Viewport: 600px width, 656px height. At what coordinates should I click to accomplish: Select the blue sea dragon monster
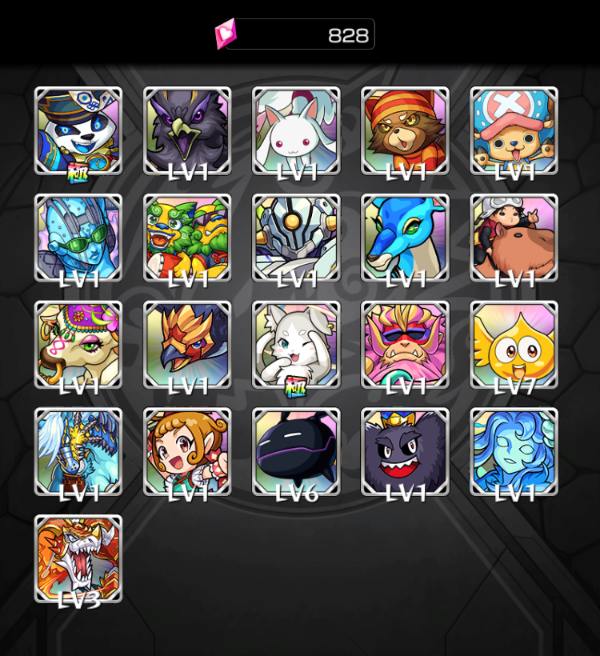405,238
